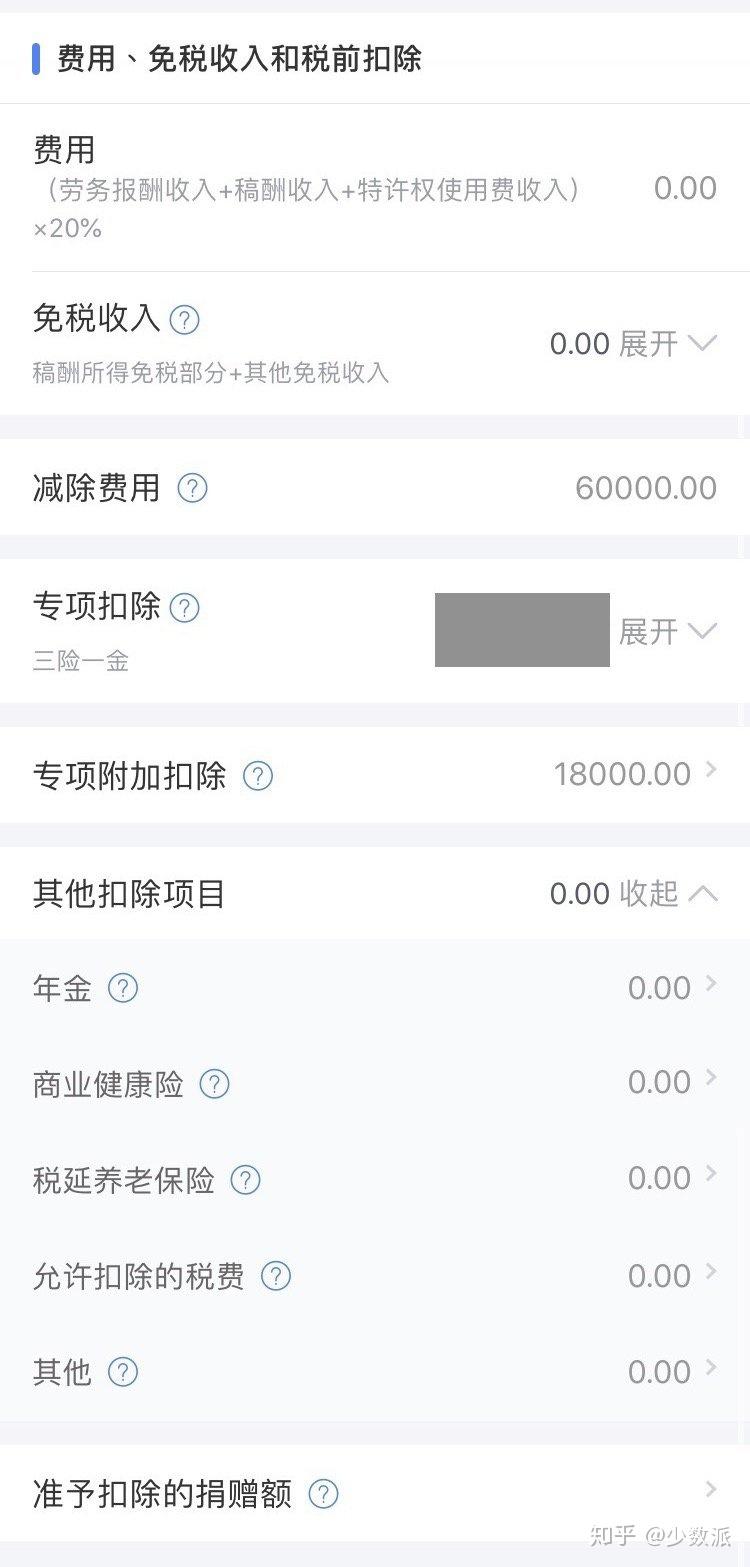View help for 专项附加扣除
The width and height of the screenshot is (750, 1567).
pos(258,776)
